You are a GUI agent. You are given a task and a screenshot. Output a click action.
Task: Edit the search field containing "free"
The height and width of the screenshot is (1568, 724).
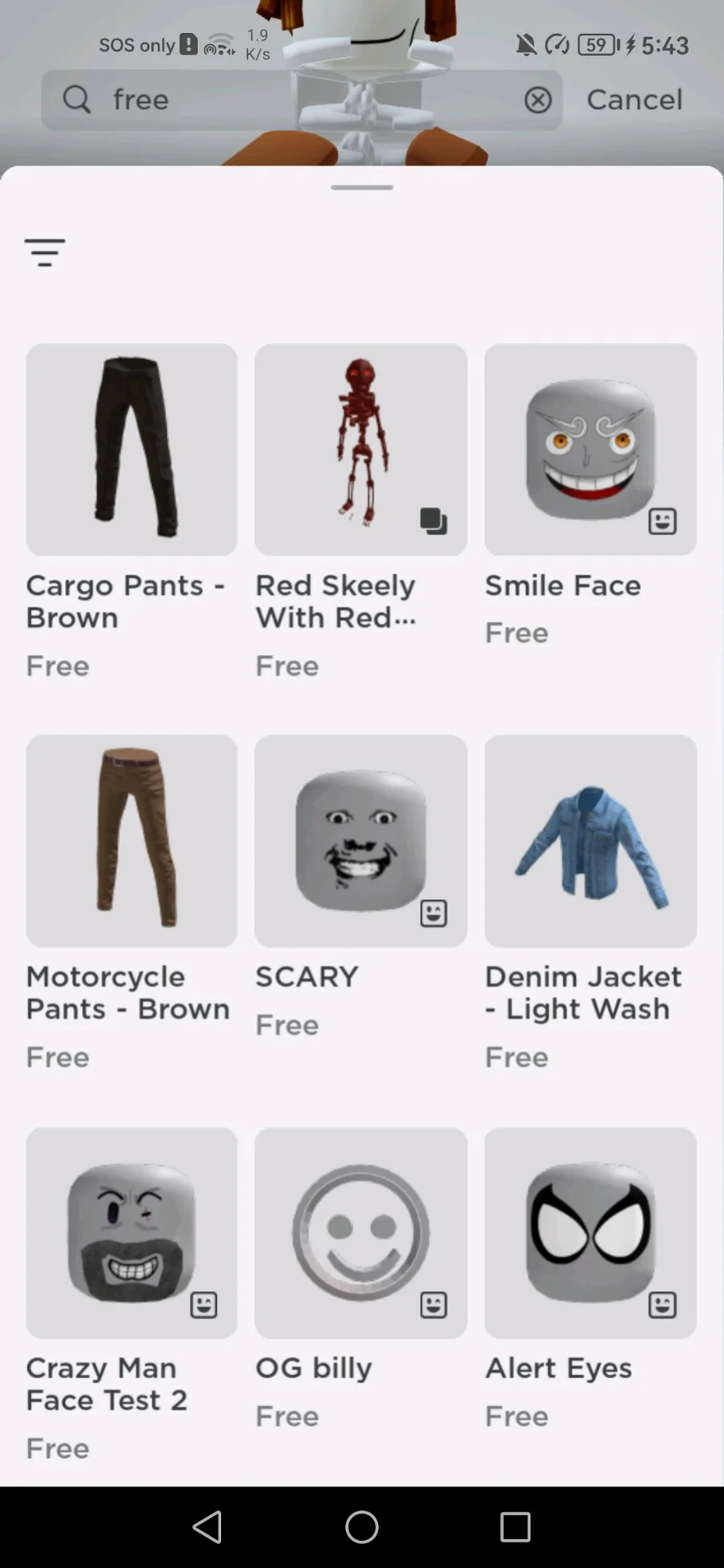coord(302,100)
